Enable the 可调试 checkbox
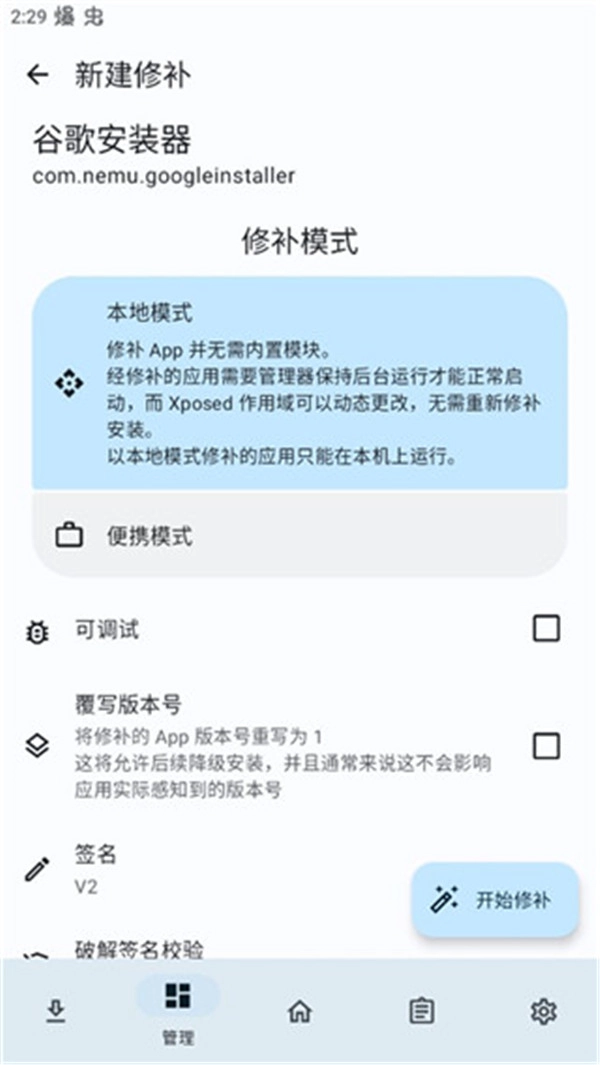600x1065 pixels. (x=546, y=629)
